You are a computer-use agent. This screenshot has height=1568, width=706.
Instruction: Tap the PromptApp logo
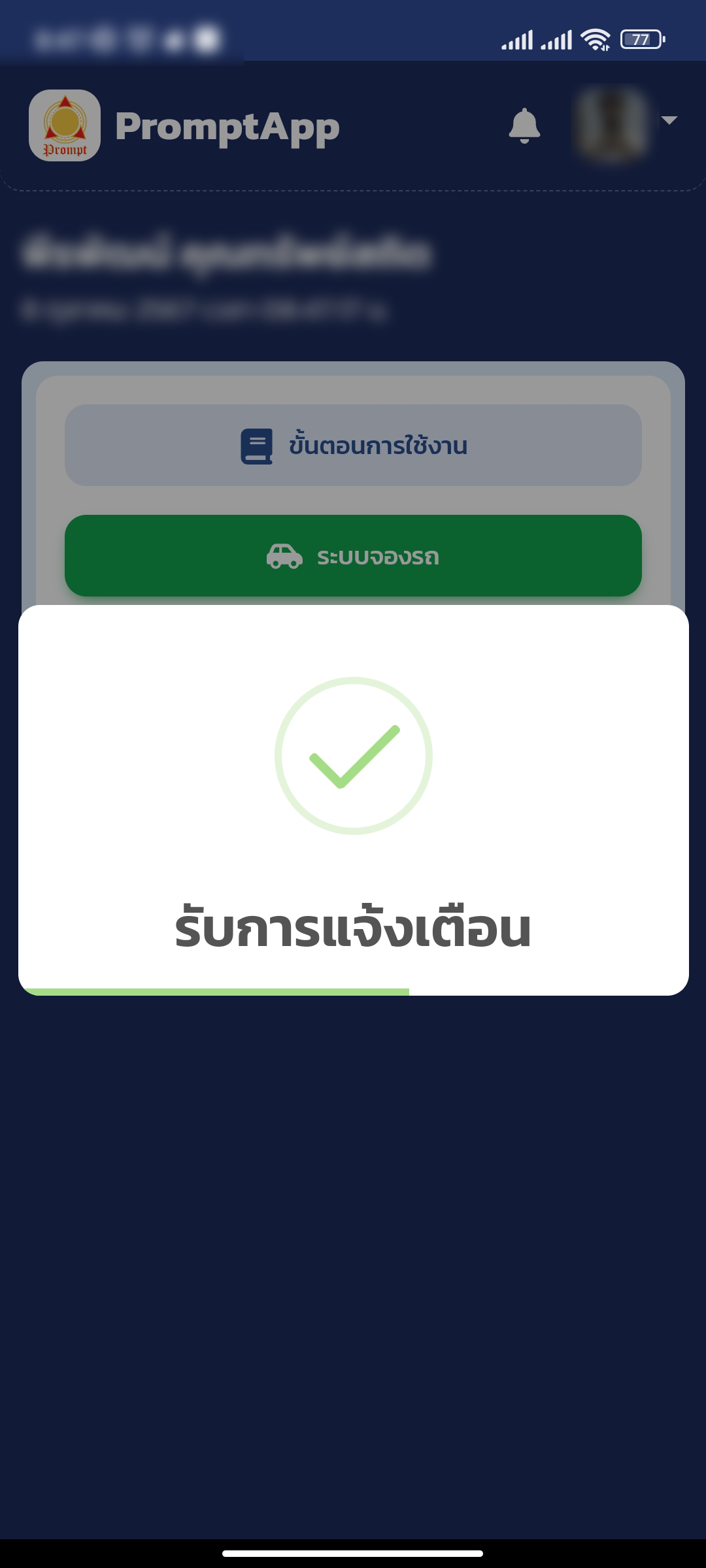click(65, 125)
